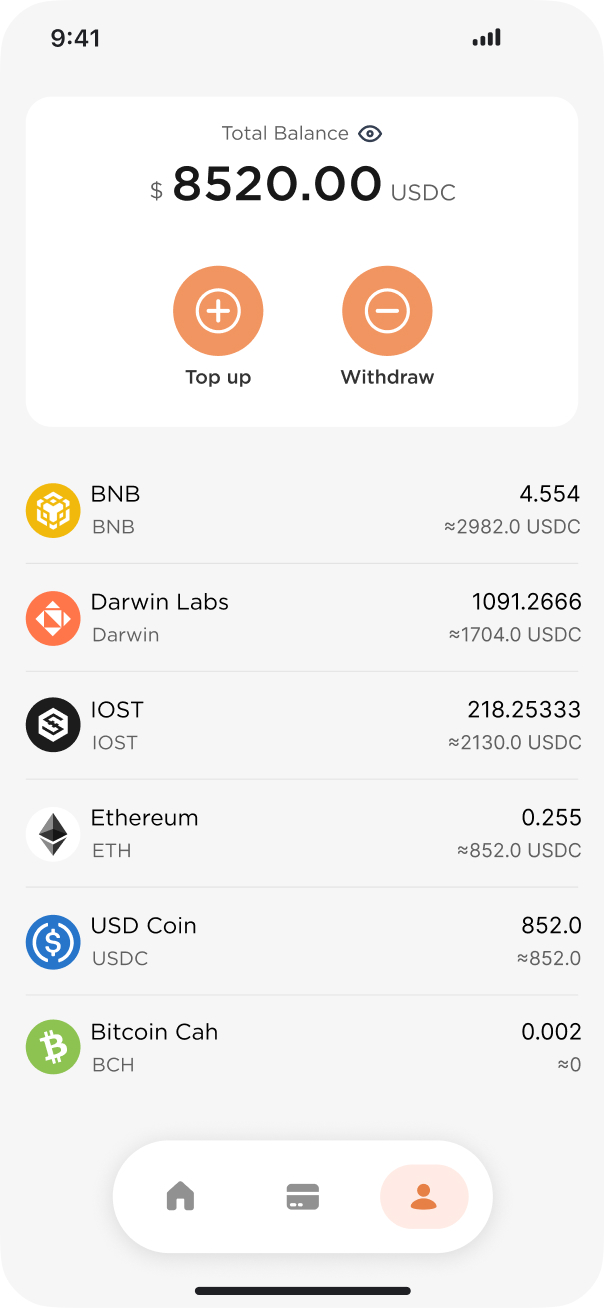Open the IOST asset details
604x1308 pixels.
tap(302, 726)
